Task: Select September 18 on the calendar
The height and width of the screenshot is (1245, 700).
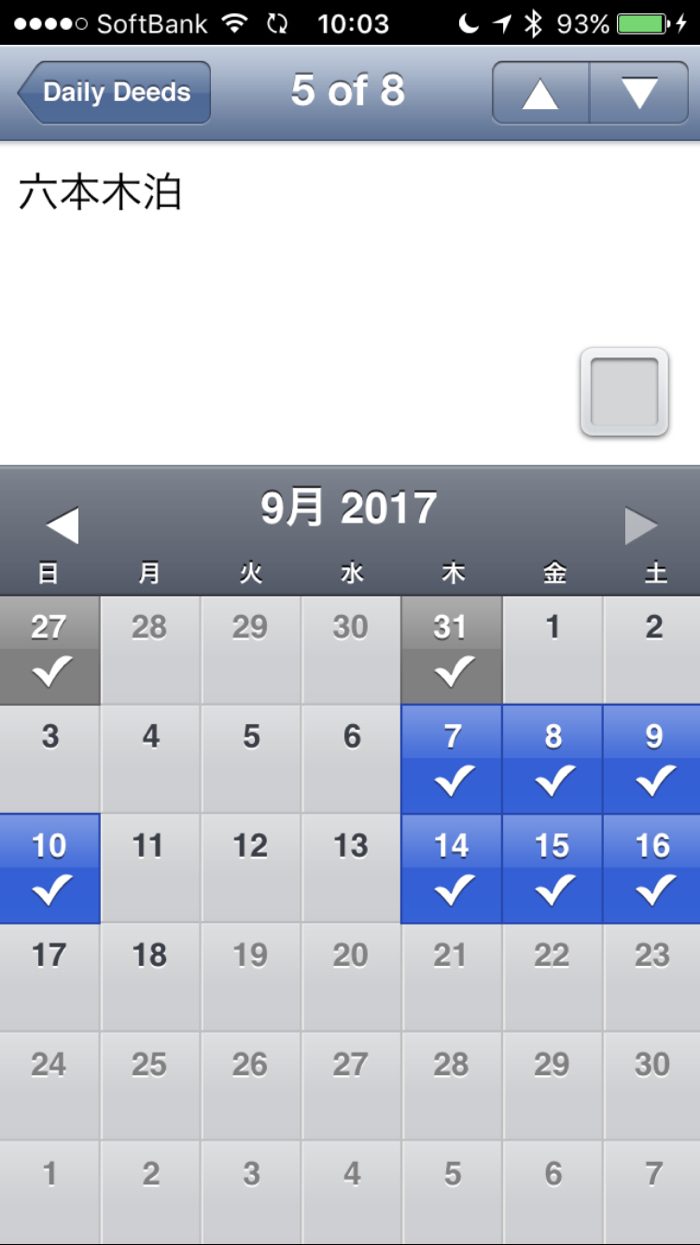Action: tap(150, 976)
